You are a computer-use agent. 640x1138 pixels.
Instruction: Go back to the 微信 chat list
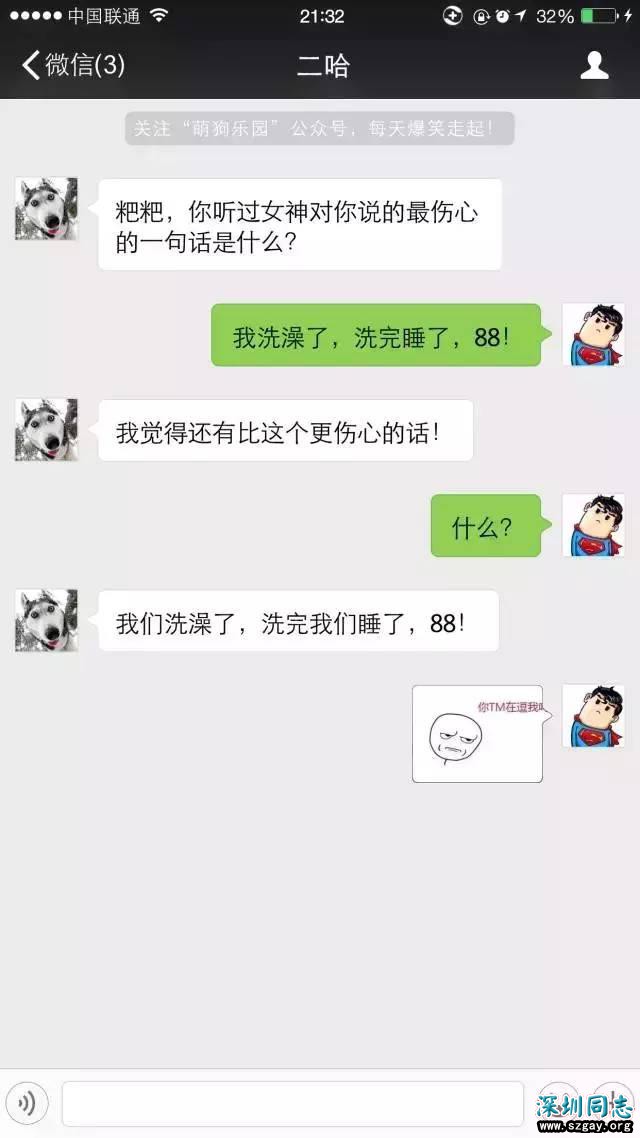(x=72, y=66)
